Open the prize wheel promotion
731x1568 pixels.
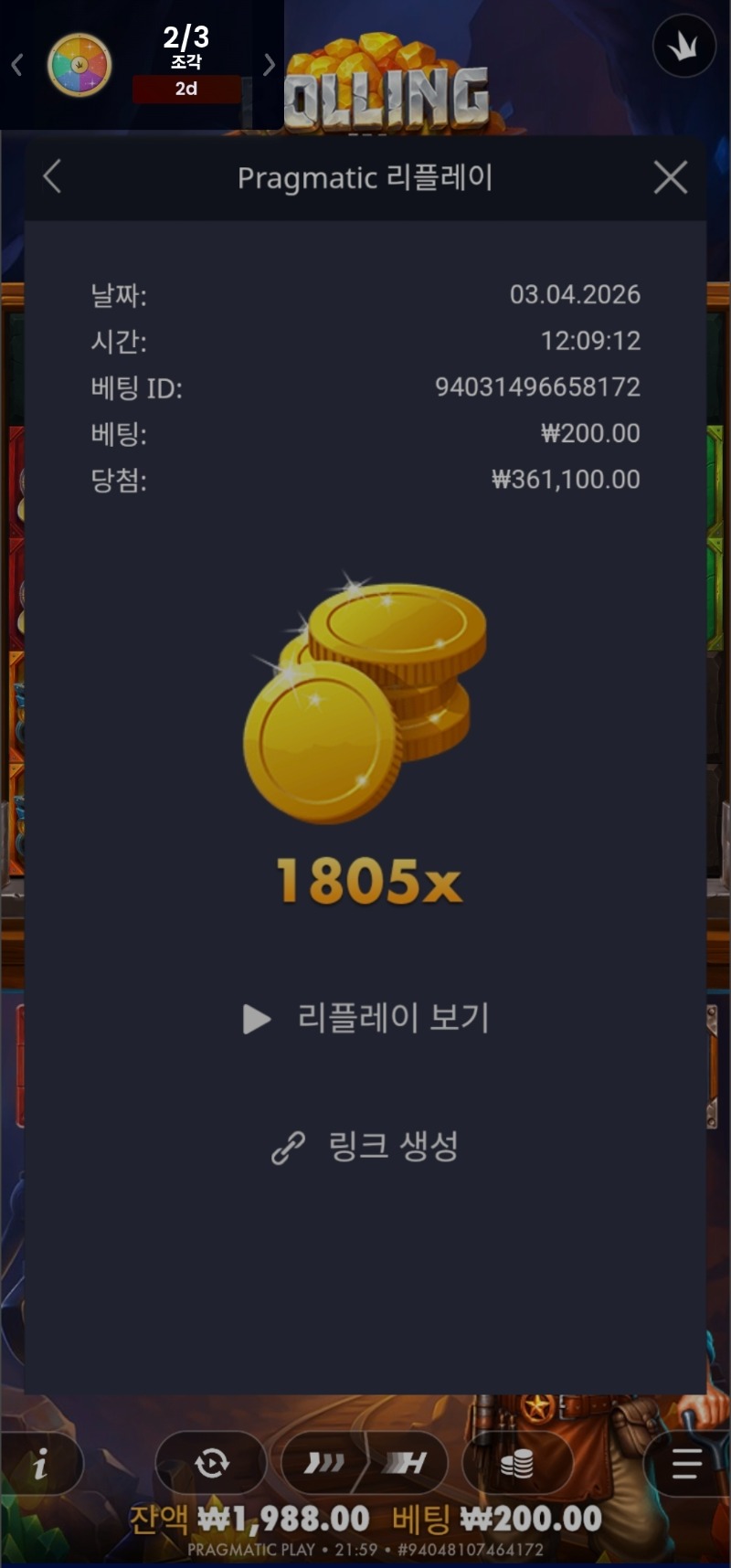coord(79,65)
